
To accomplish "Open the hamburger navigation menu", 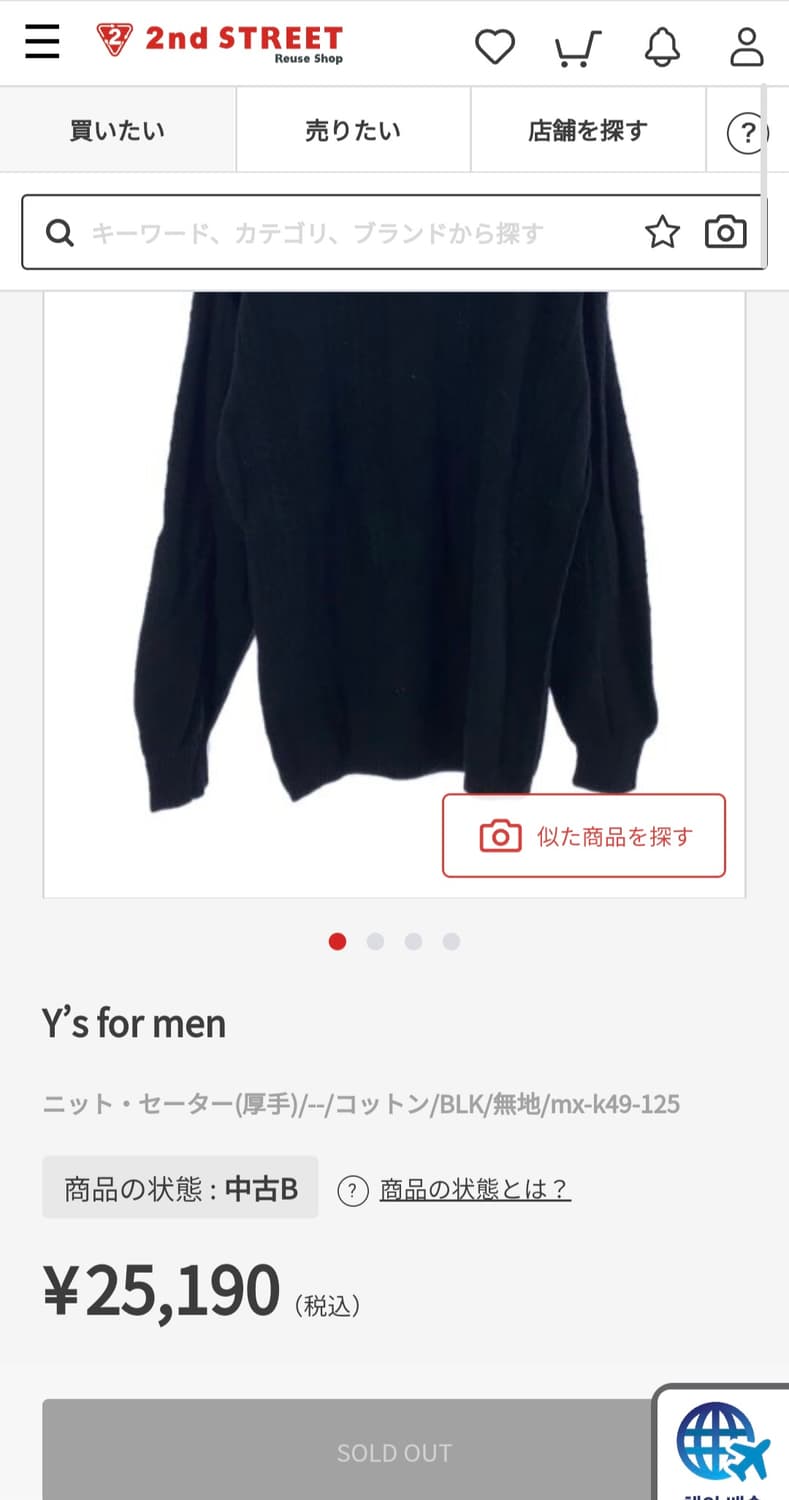I will [x=42, y=42].
